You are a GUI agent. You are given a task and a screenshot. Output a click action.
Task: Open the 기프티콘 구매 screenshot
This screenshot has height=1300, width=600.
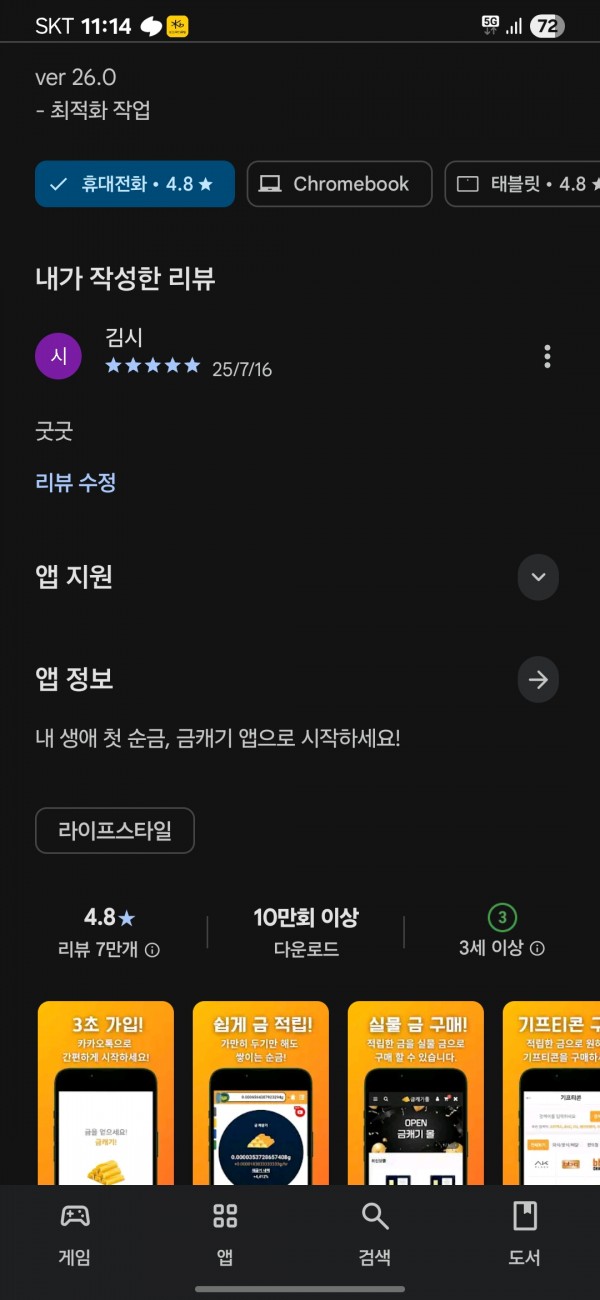pos(551,1093)
